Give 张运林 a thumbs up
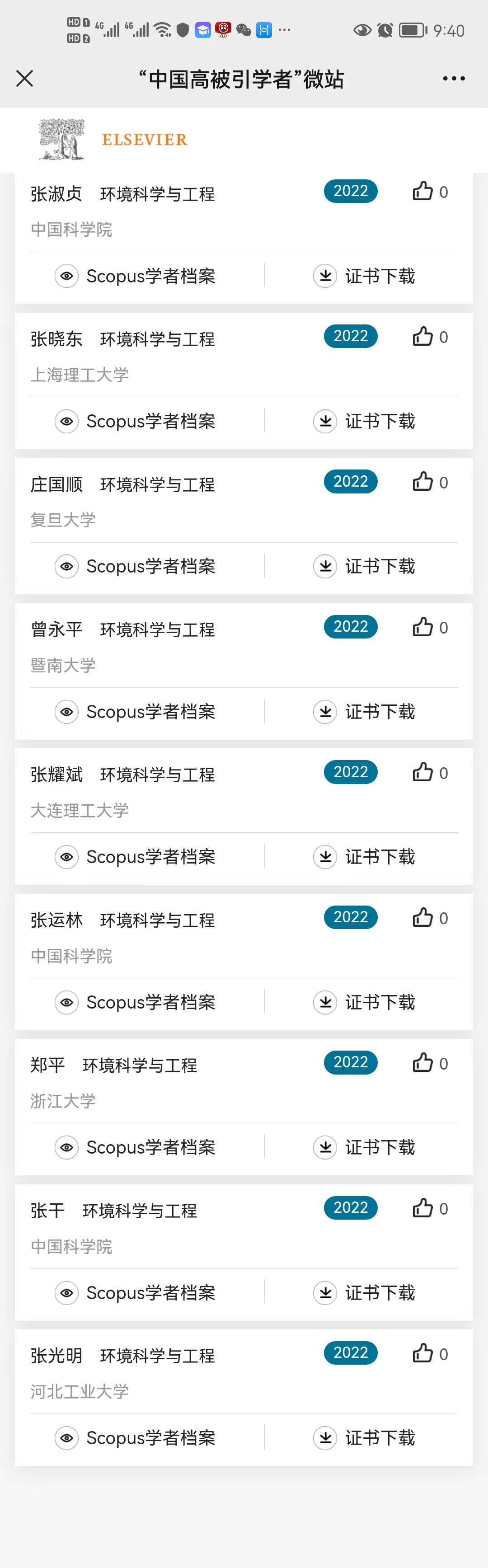Image resolution: width=488 pixels, height=1568 pixels. pyautogui.click(x=423, y=917)
